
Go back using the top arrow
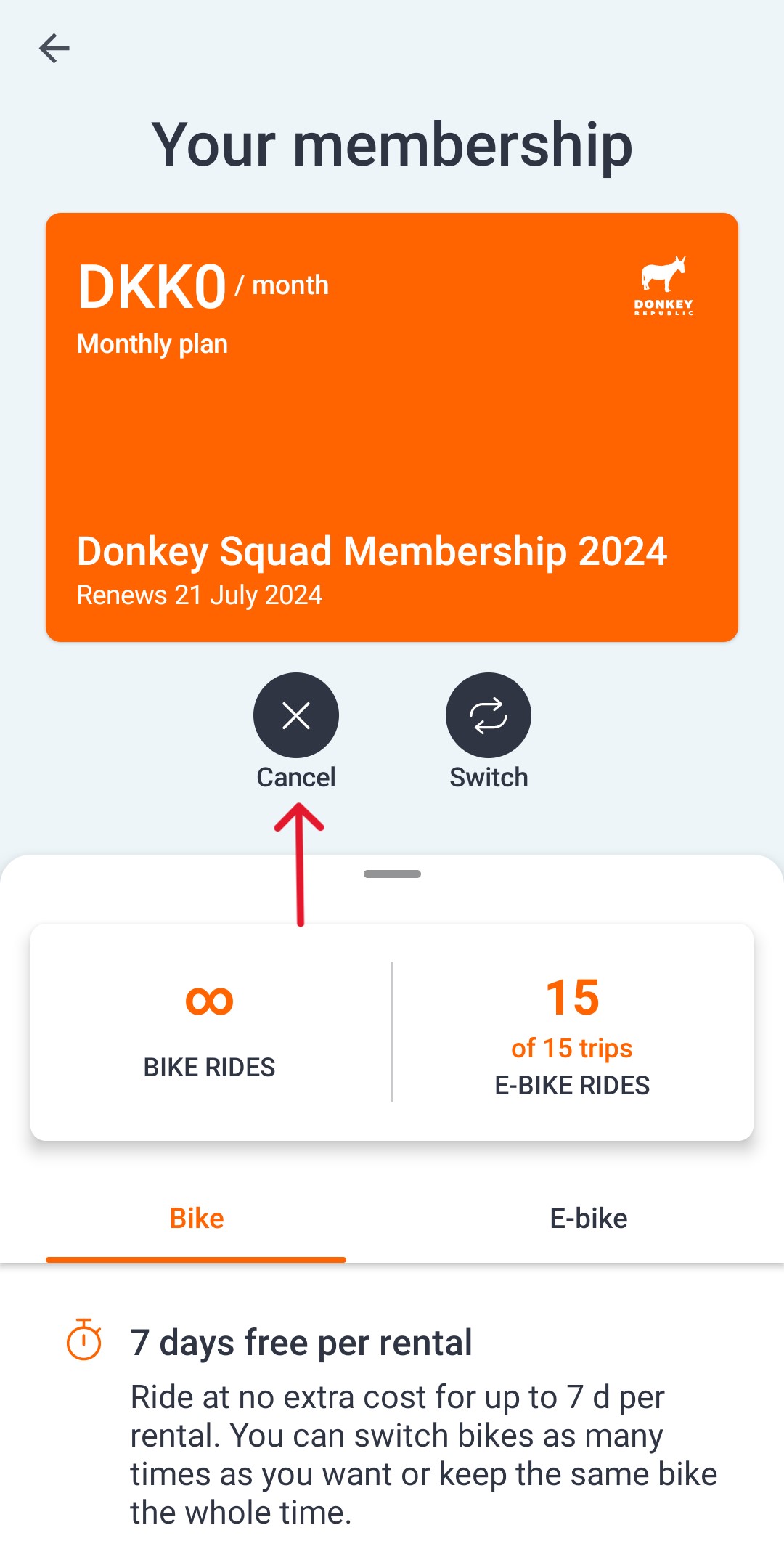point(54,49)
